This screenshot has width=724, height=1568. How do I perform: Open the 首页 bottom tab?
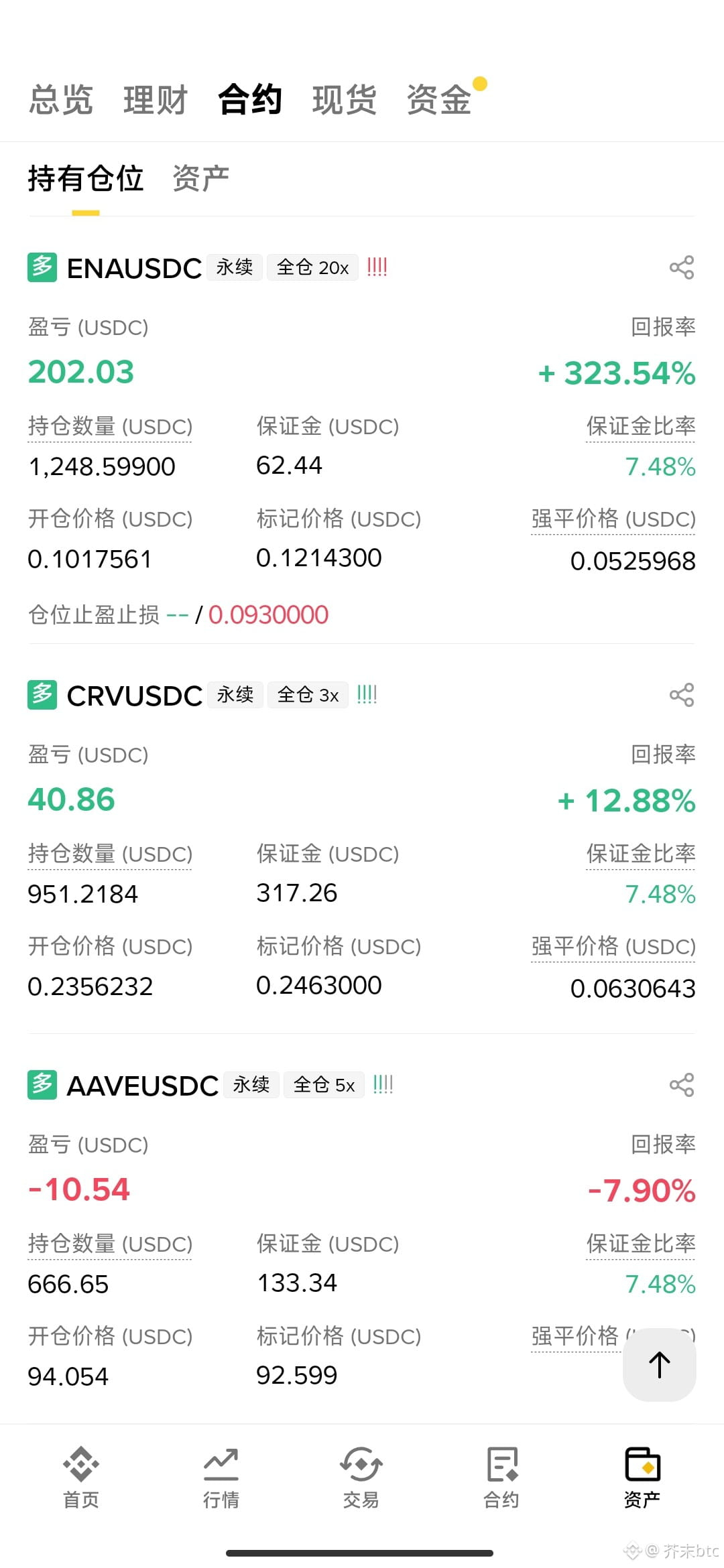tap(81, 1478)
